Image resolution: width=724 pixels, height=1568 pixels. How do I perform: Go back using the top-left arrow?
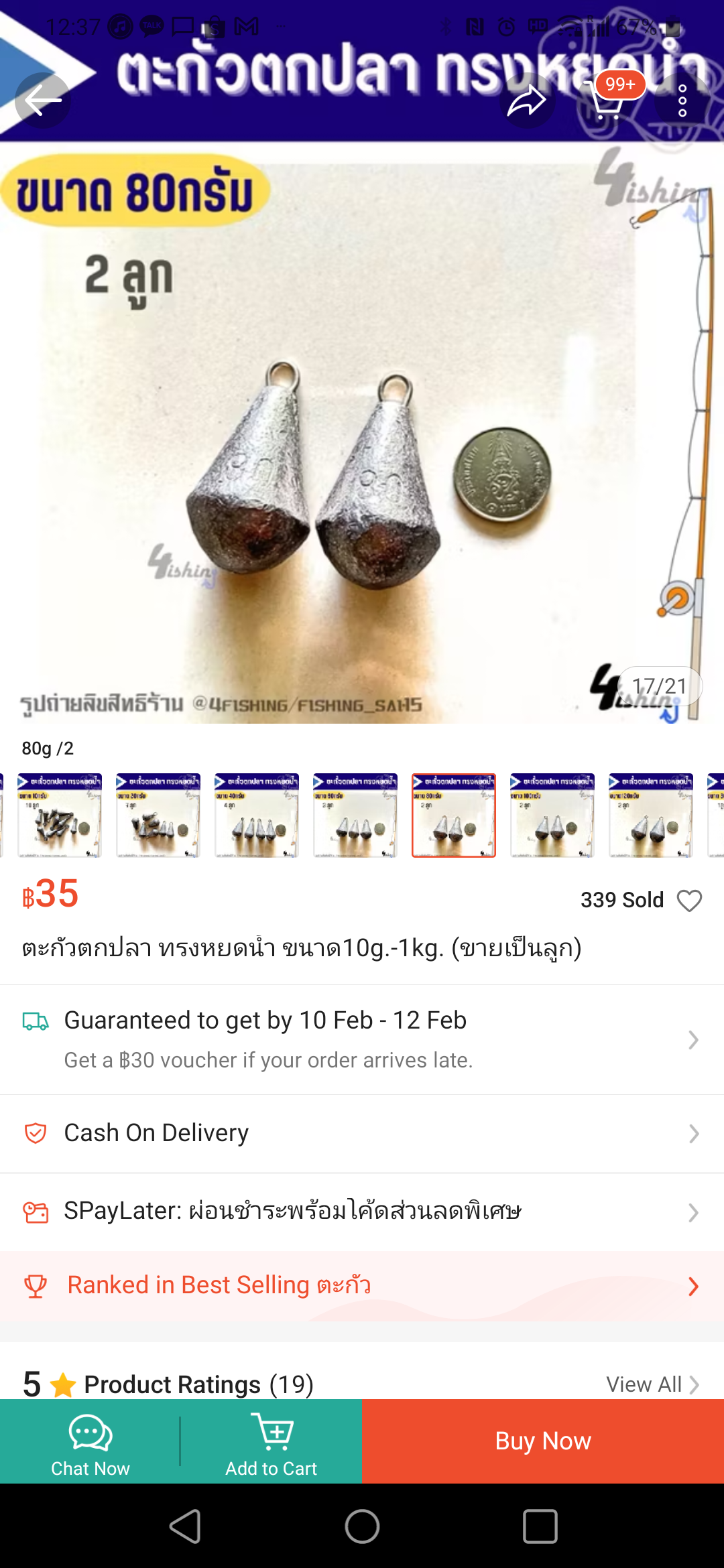coord(43,101)
